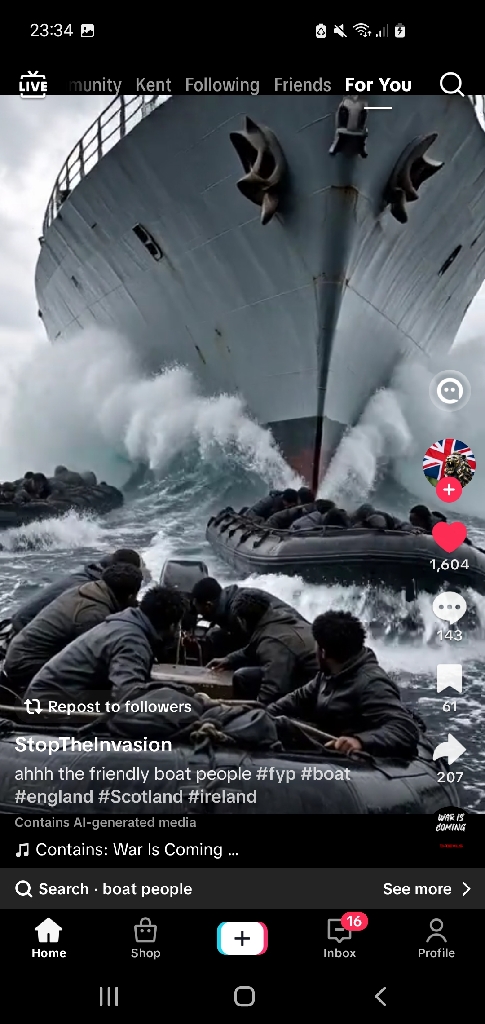
Task: Follow the creator via plus badge
Action: point(449,490)
